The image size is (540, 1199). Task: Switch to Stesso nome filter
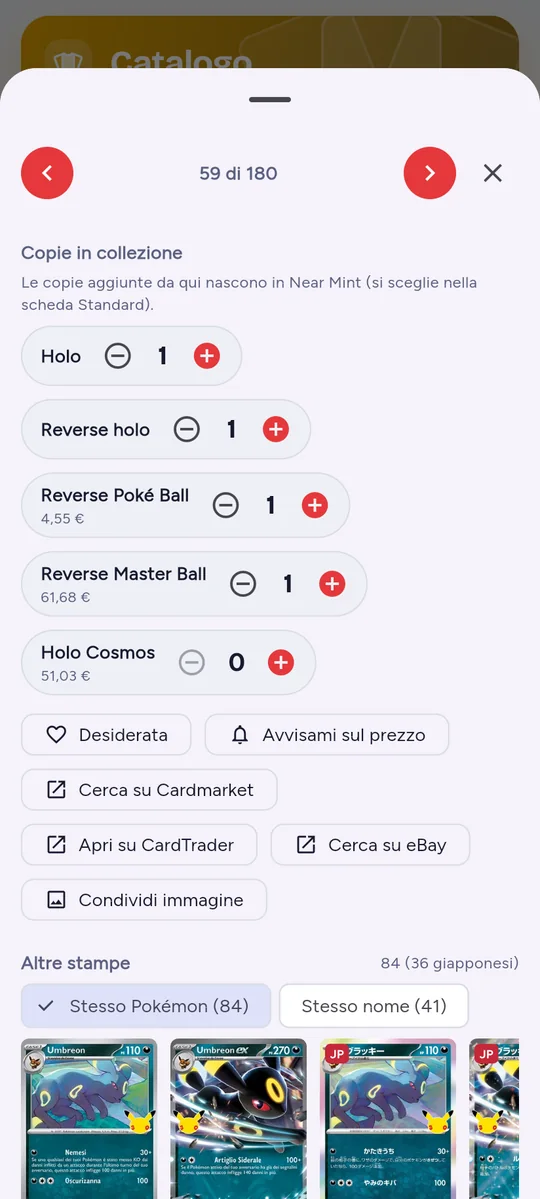point(373,1006)
